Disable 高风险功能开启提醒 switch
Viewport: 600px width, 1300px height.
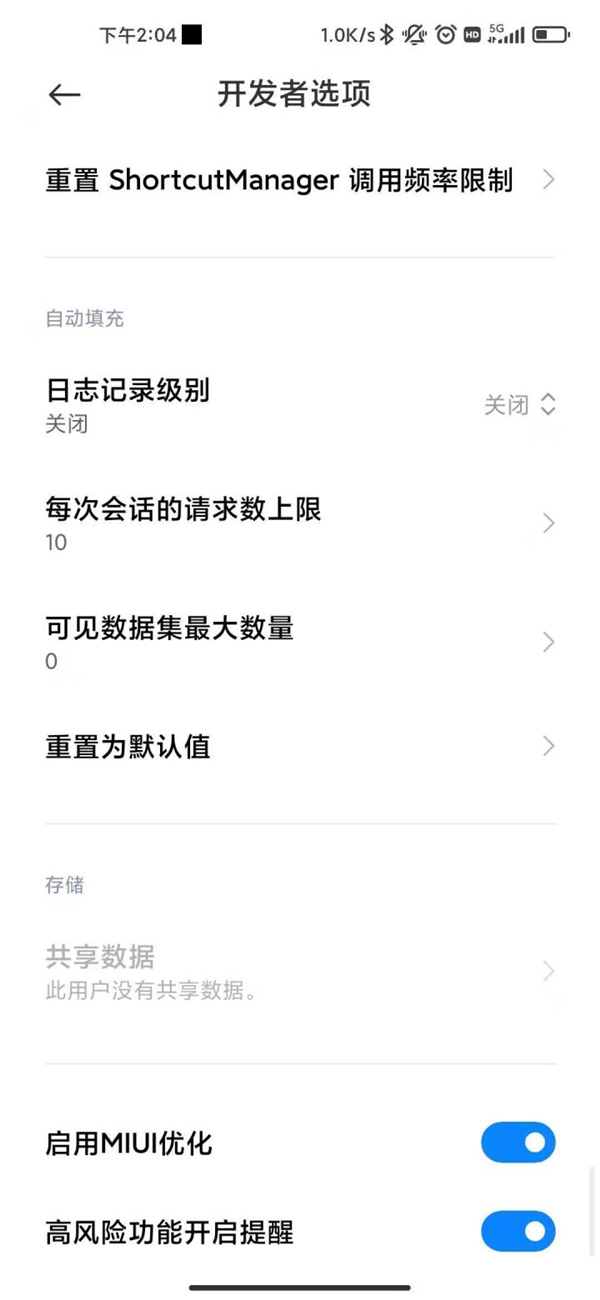pos(517,1232)
